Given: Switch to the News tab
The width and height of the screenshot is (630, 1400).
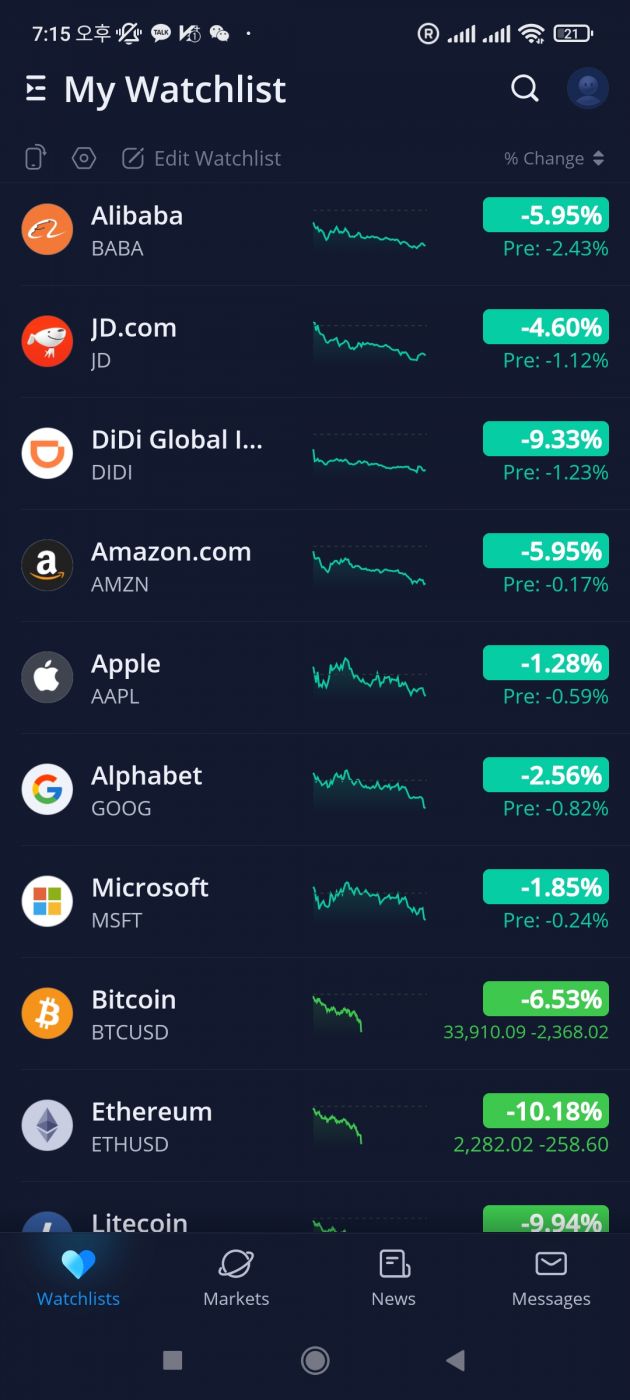Looking at the screenshot, I should [394, 1278].
